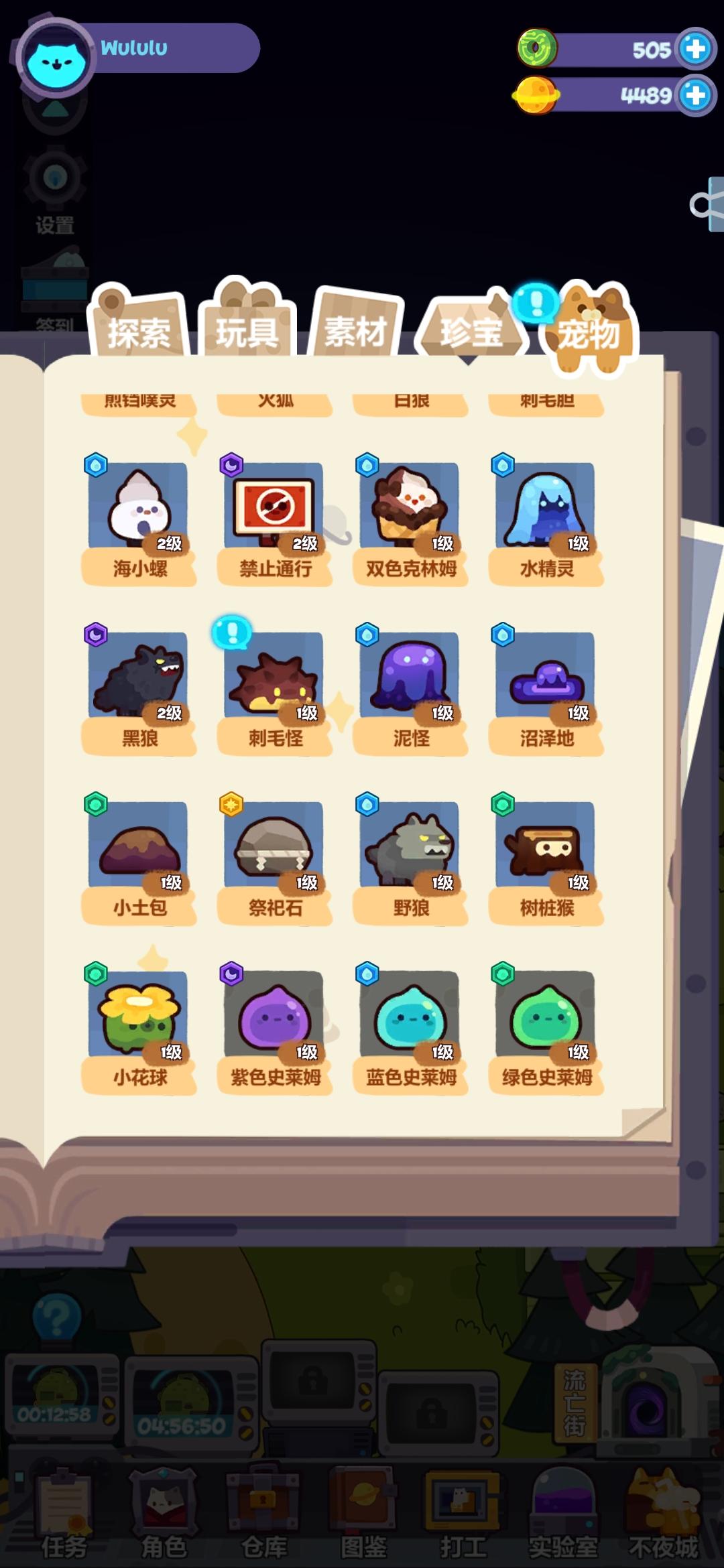
Task: Click plus button next to 505 seed currency
Action: [696, 47]
